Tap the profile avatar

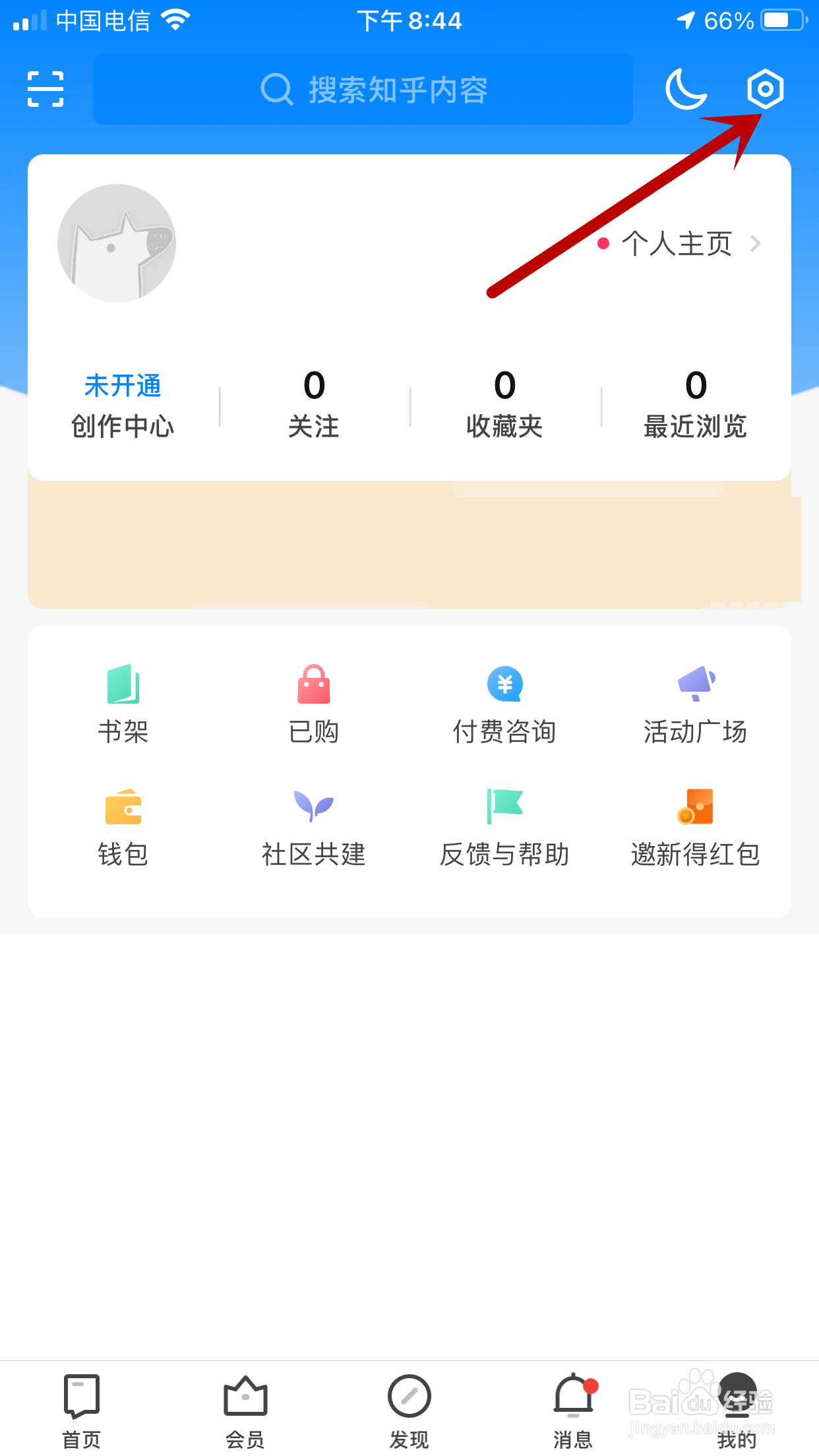[117, 243]
